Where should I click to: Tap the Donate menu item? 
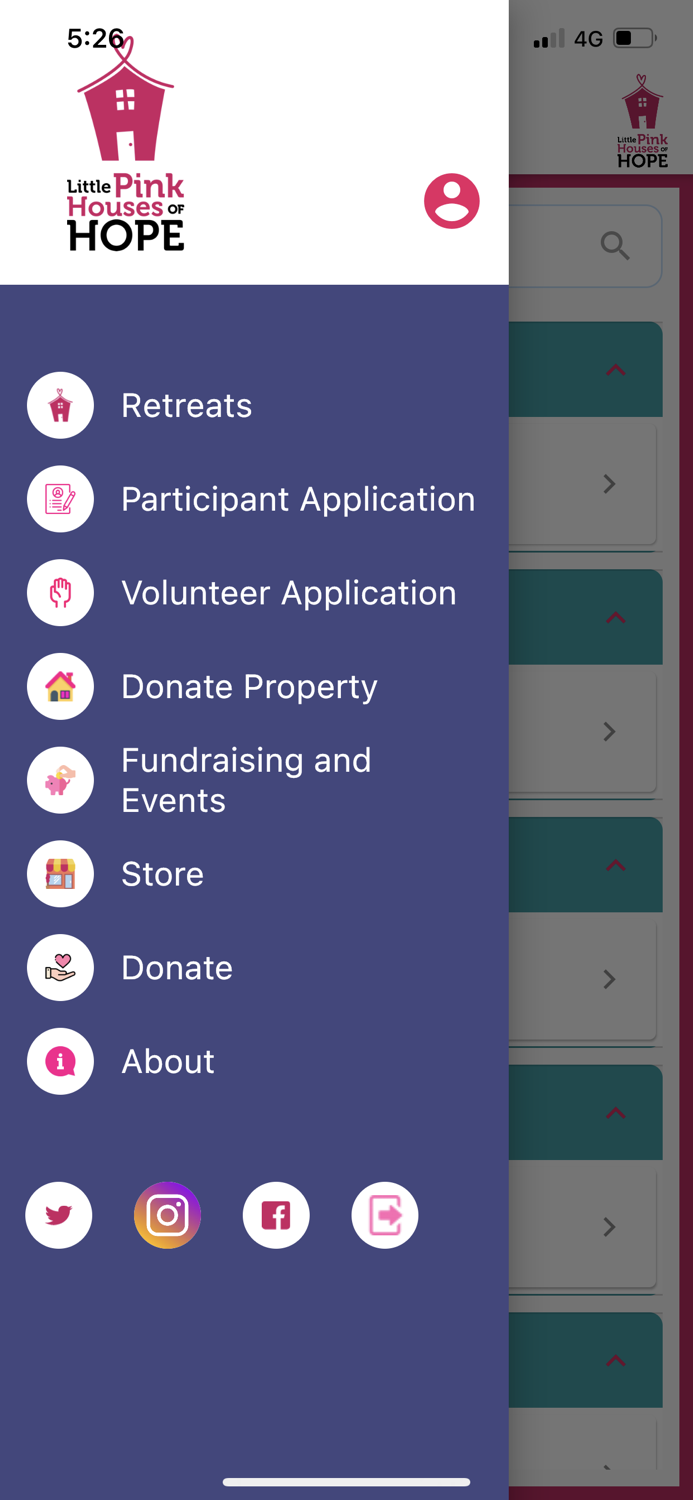pyautogui.click(x=176, y=968)
